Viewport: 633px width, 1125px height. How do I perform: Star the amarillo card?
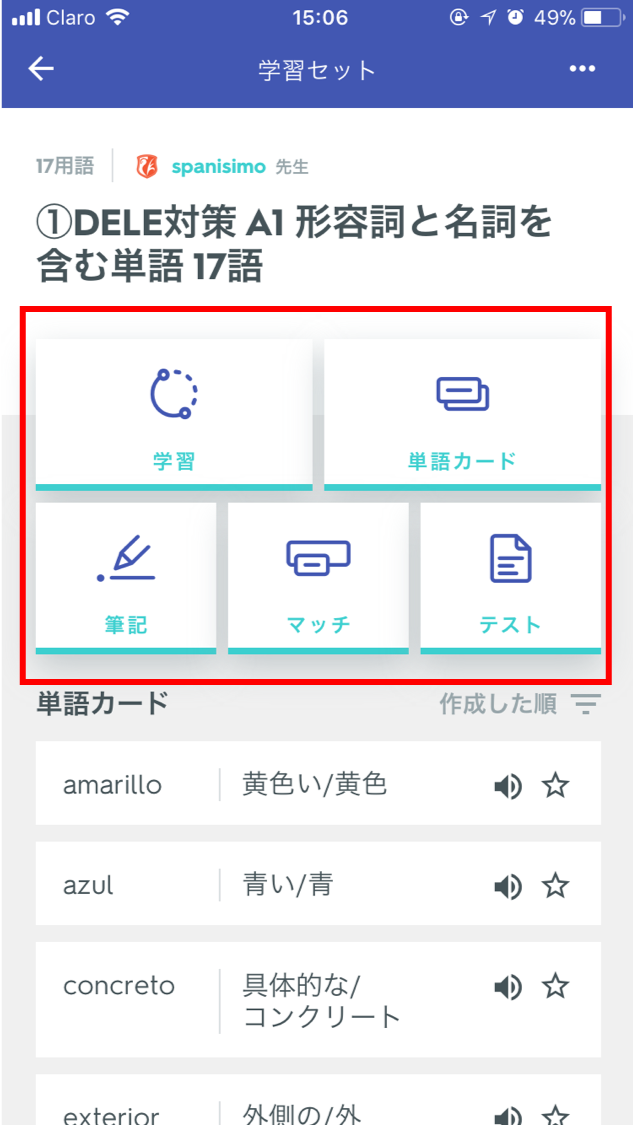pyautogui.click(x=555, y=787)
